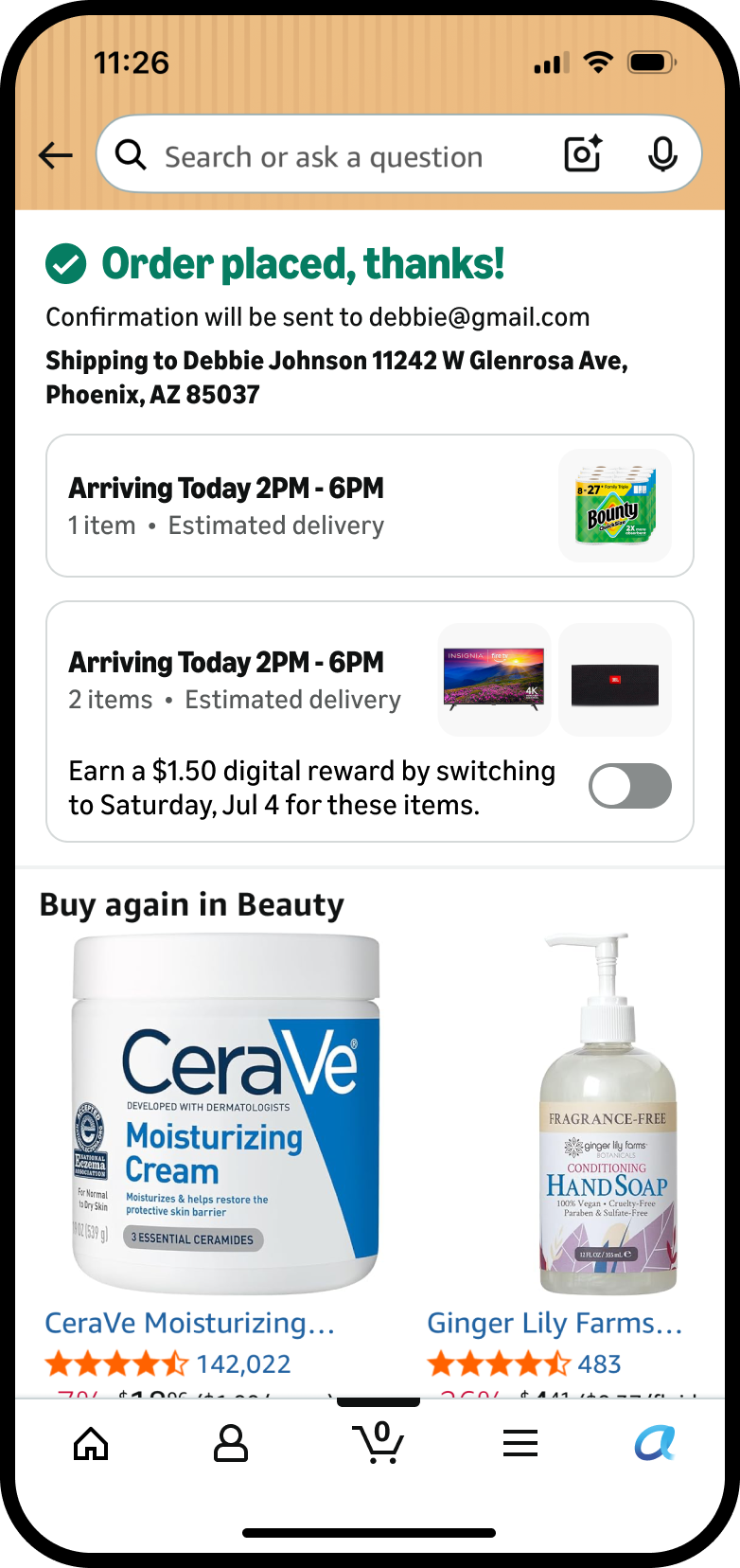The image size is (740, 1568).
Task: Go back with the arrow icon
Action: click(56, 155)
